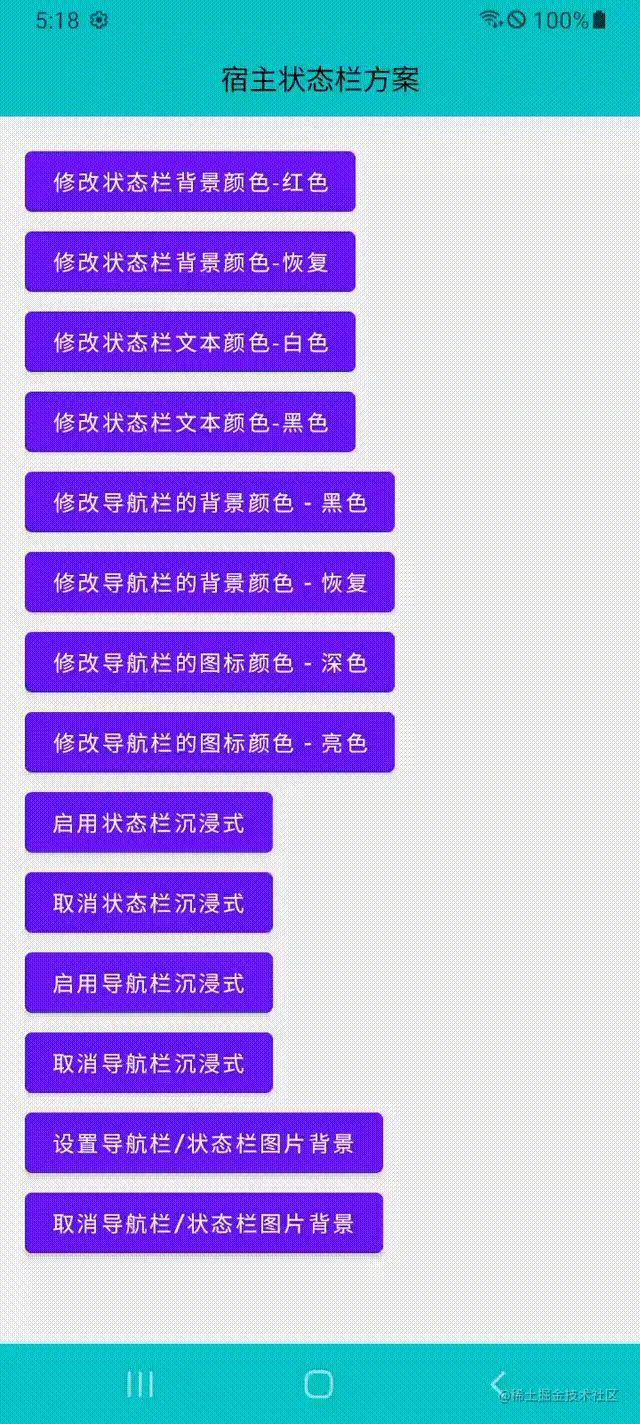Enable 启用状态栏沉浸式
This screenshot has height=1424, width=640.
(149, 822)
